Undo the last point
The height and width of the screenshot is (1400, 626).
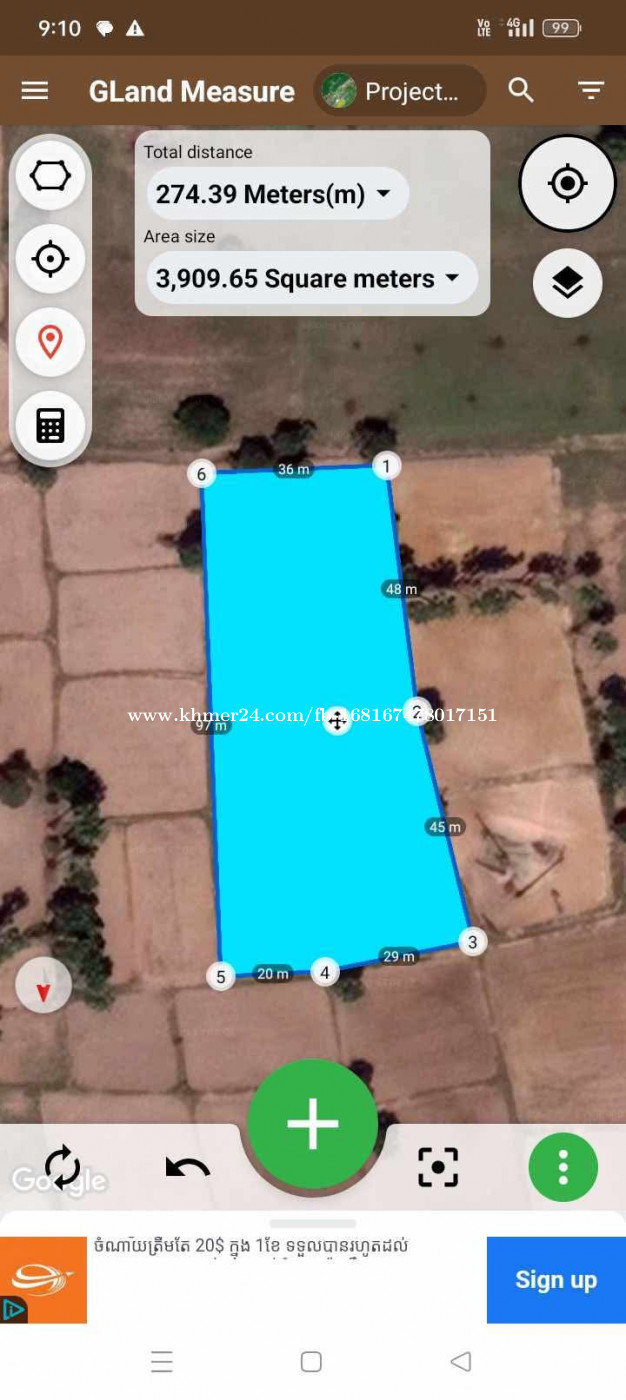[187, 1167]
